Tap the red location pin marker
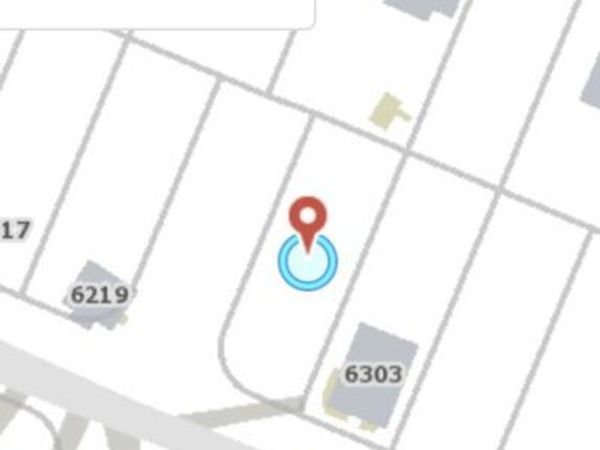The height and width of the screenshot is (450, 600). click(308, 217)
